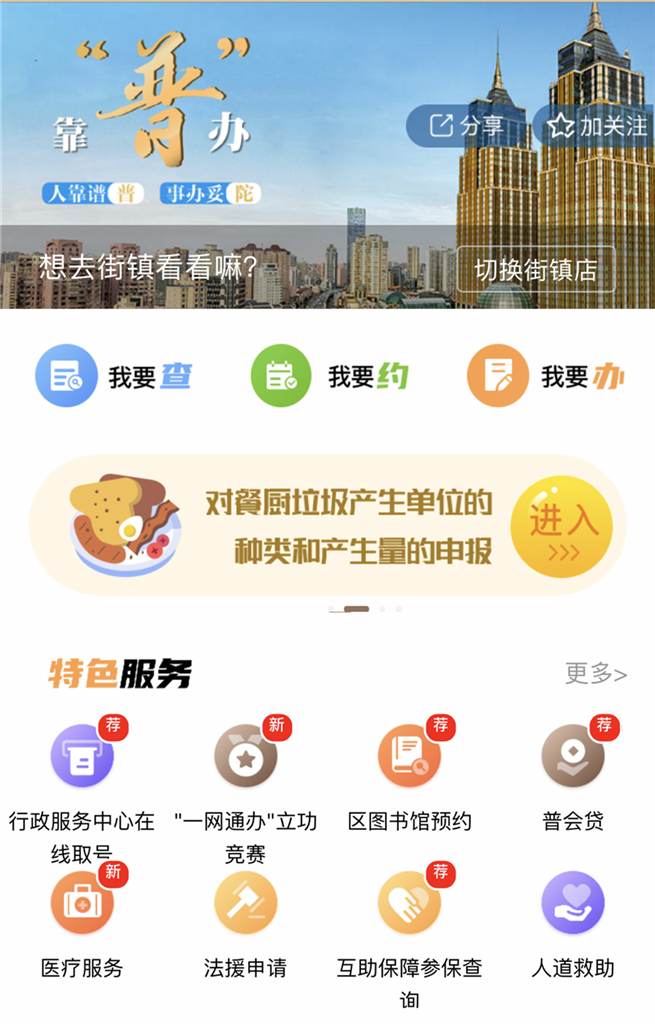
Task: View more featured services via 更多
Action: coord(595,674)
